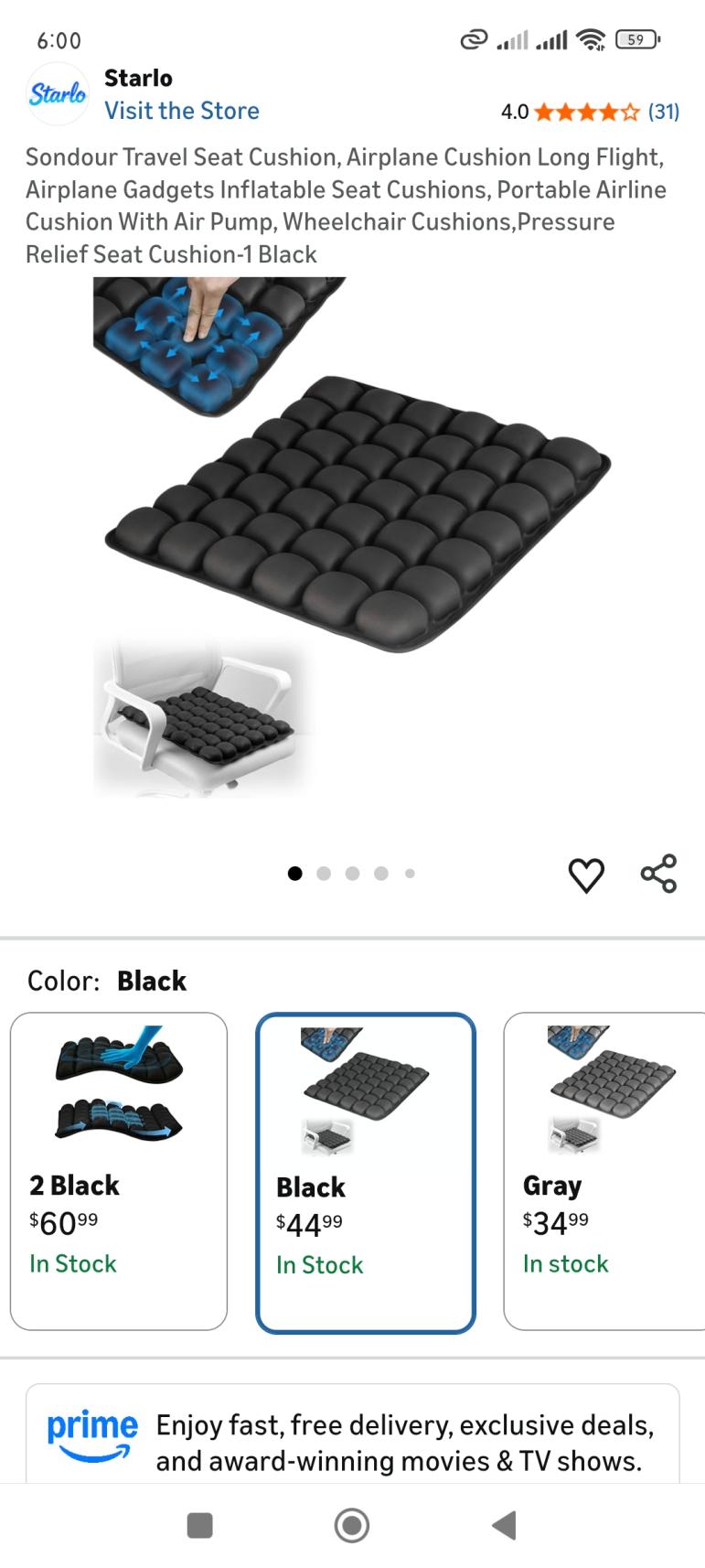Go back using system back button

(504, 1525)
